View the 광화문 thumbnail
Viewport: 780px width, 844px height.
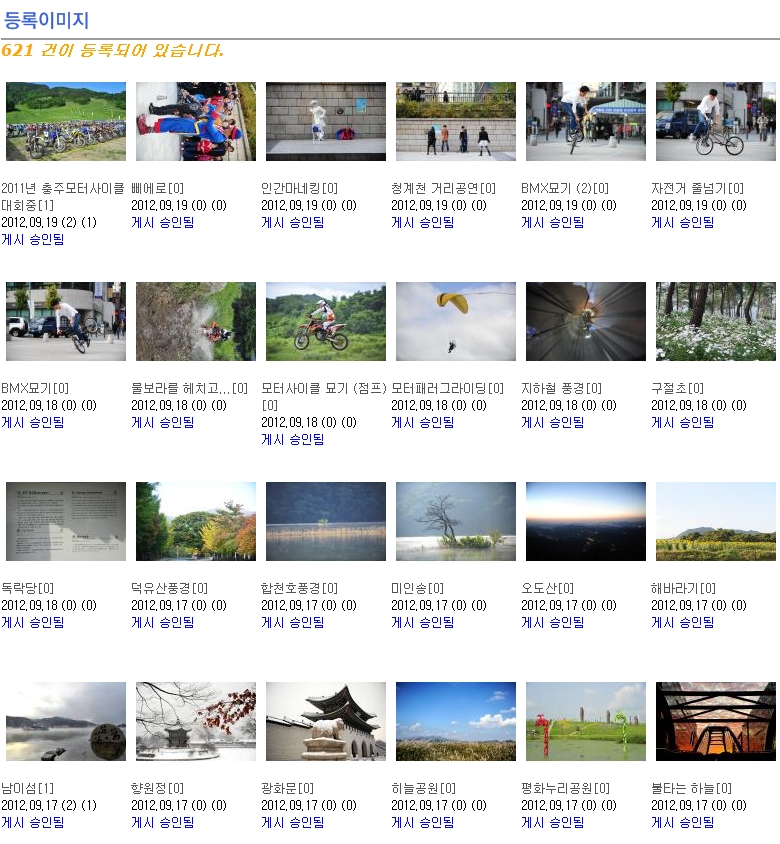(x=326, y=721)
